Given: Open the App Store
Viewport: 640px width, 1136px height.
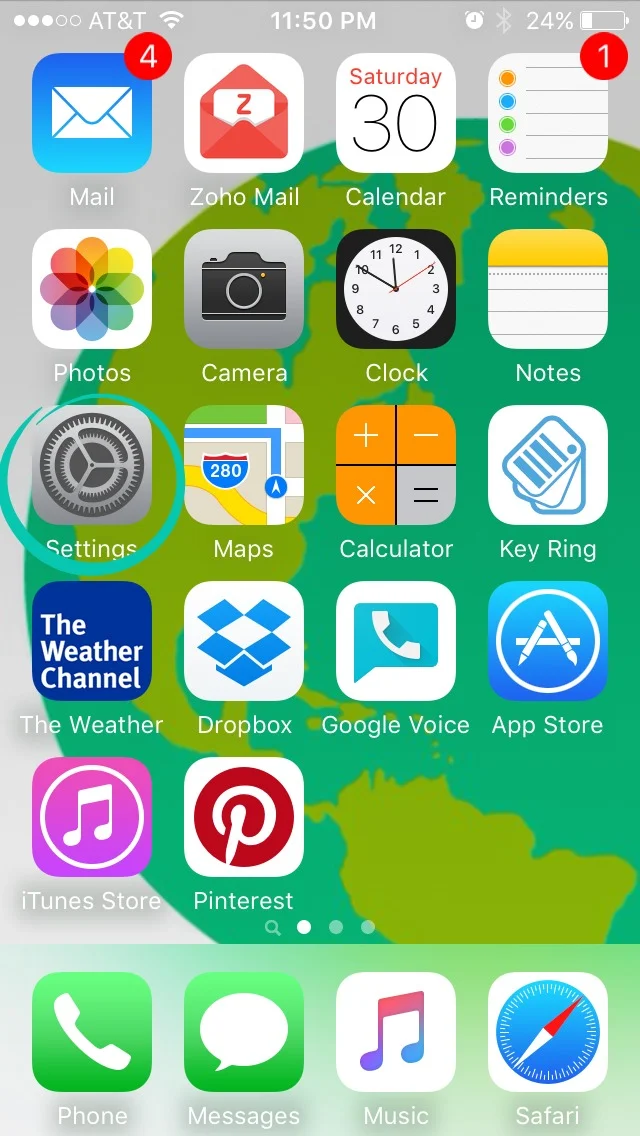Looking at the screenshot, I should click(548, 640).
